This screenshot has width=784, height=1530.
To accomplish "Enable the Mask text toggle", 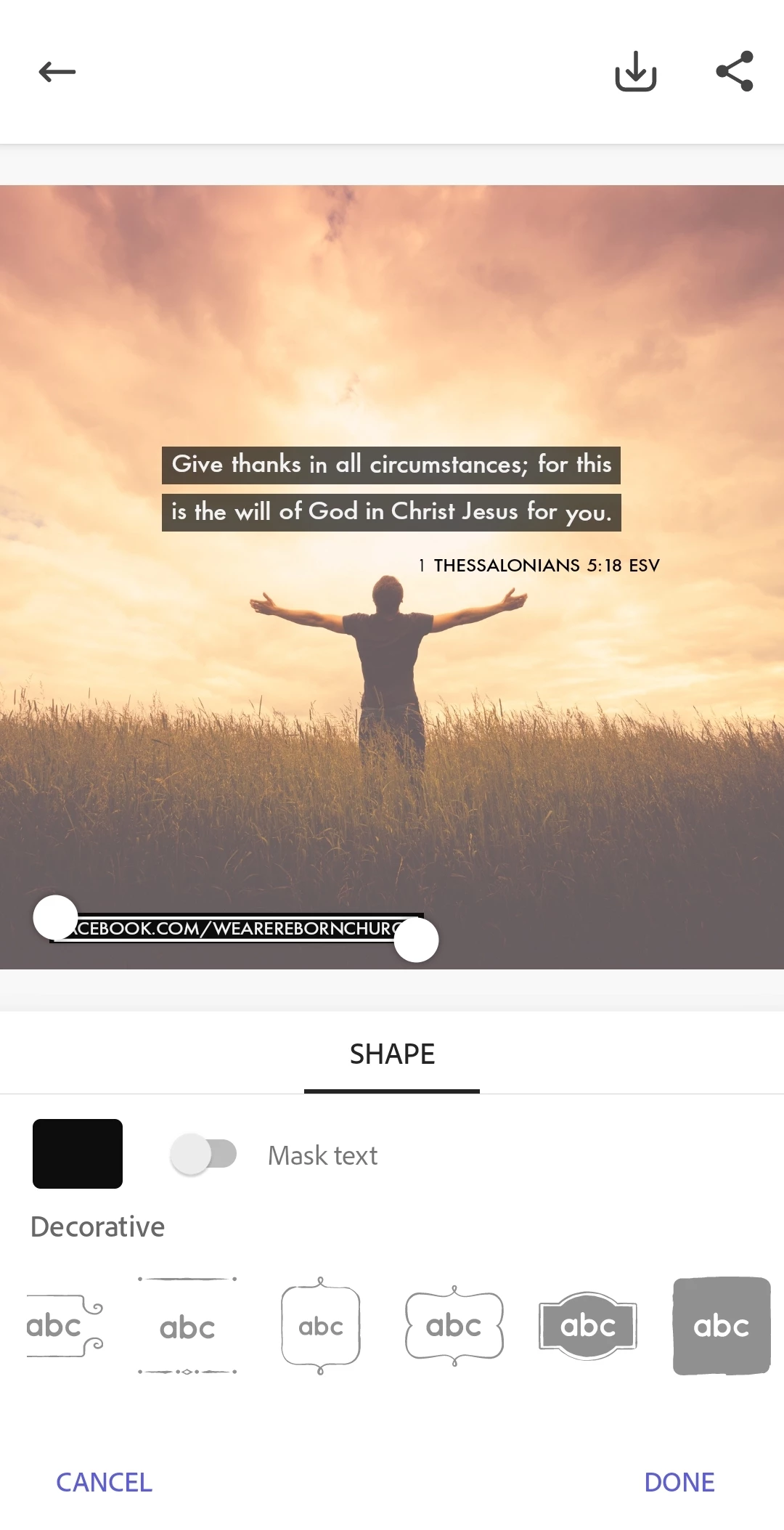I will (204, 1154).
